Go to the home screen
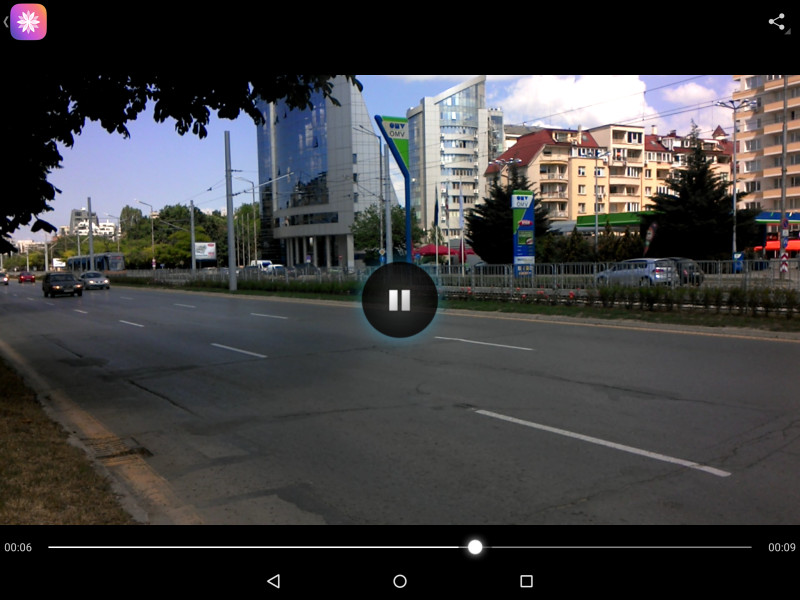 (400, 581)
